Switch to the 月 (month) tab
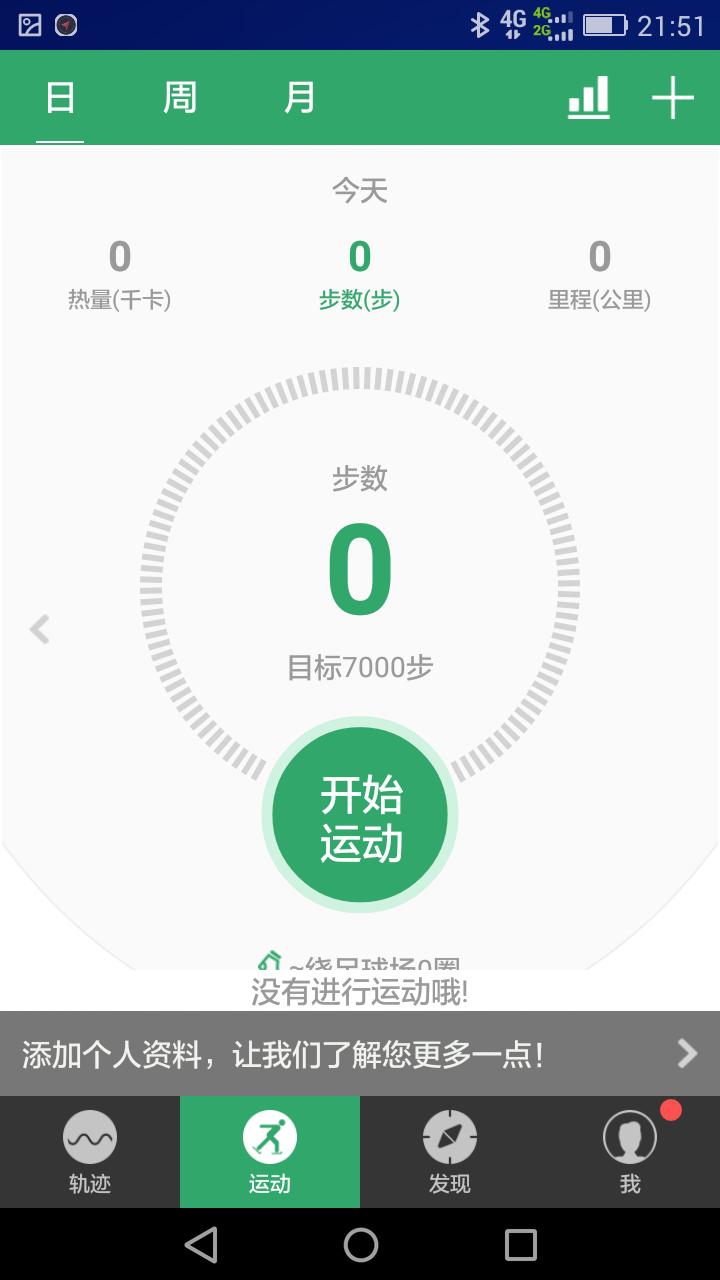This screenshot has width=720, height=1280. (x=299, y=97)
